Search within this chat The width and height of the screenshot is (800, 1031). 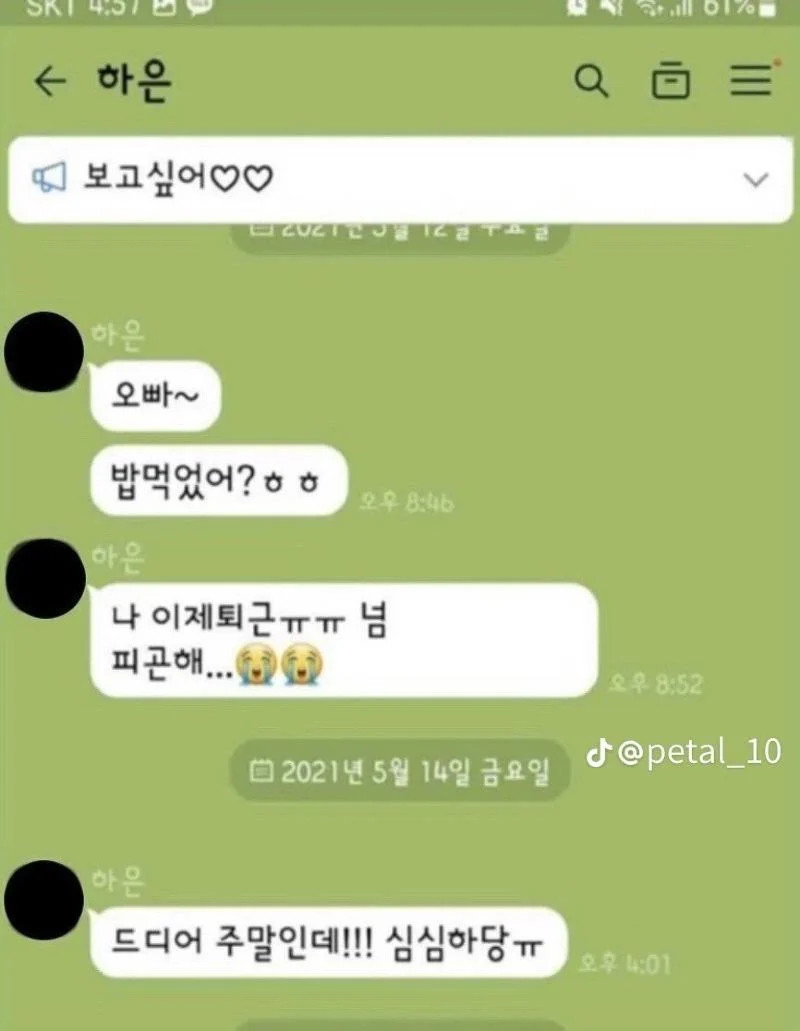click(592, 82)
